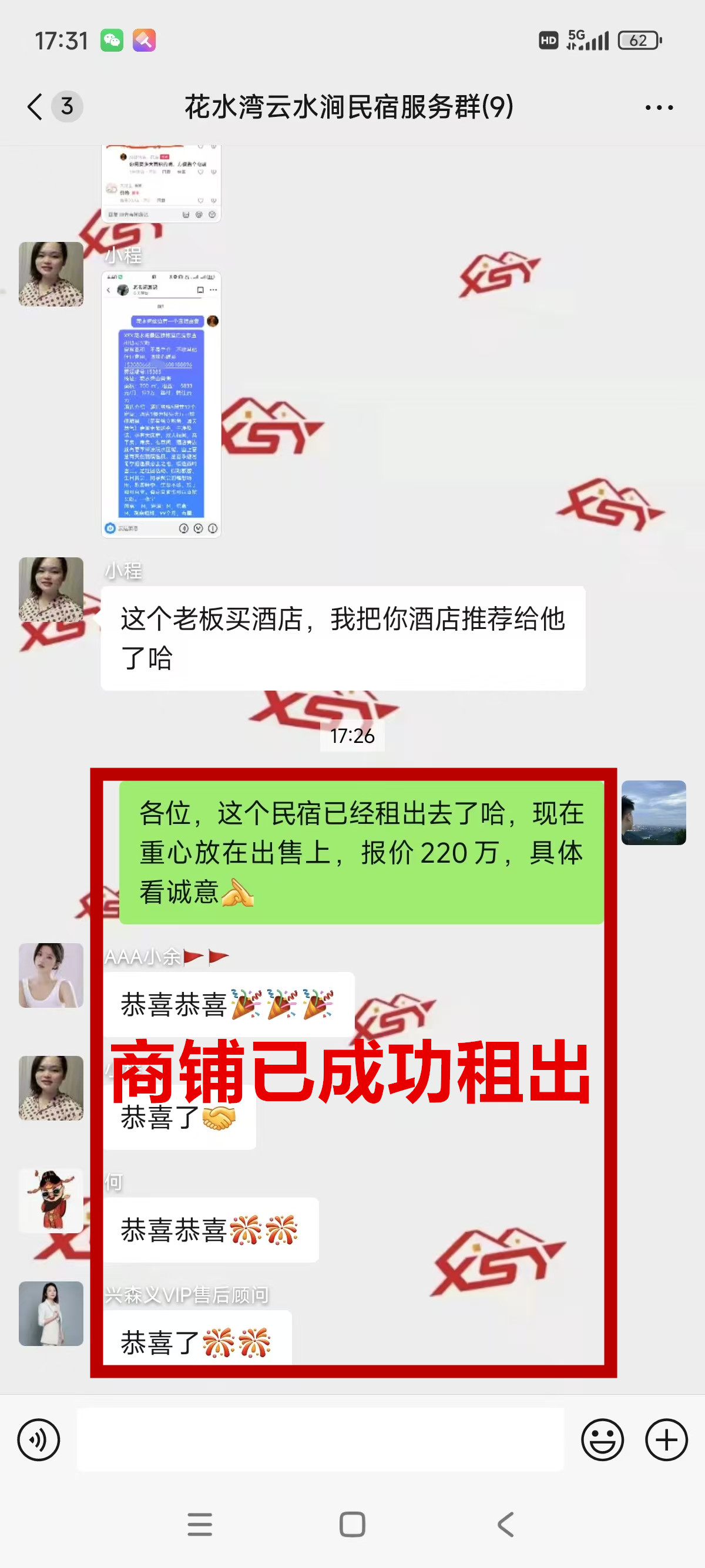Tap the message text input field
705x1568 pixels.
click(x=320, y=1440)
